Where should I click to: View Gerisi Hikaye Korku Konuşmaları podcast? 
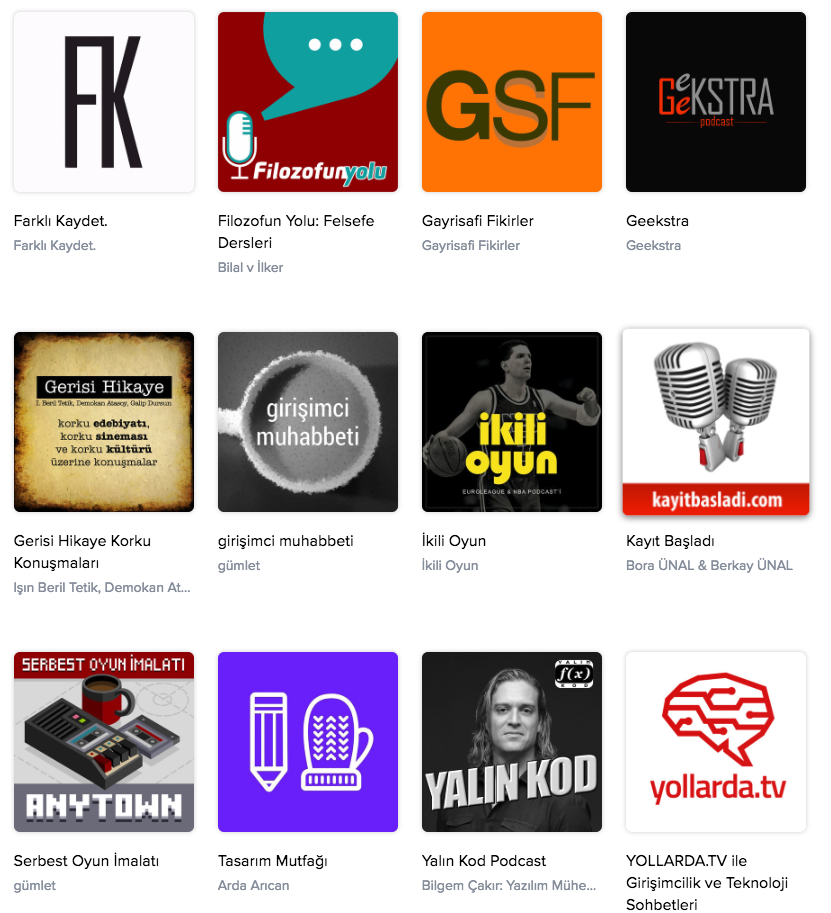(104, 422)
